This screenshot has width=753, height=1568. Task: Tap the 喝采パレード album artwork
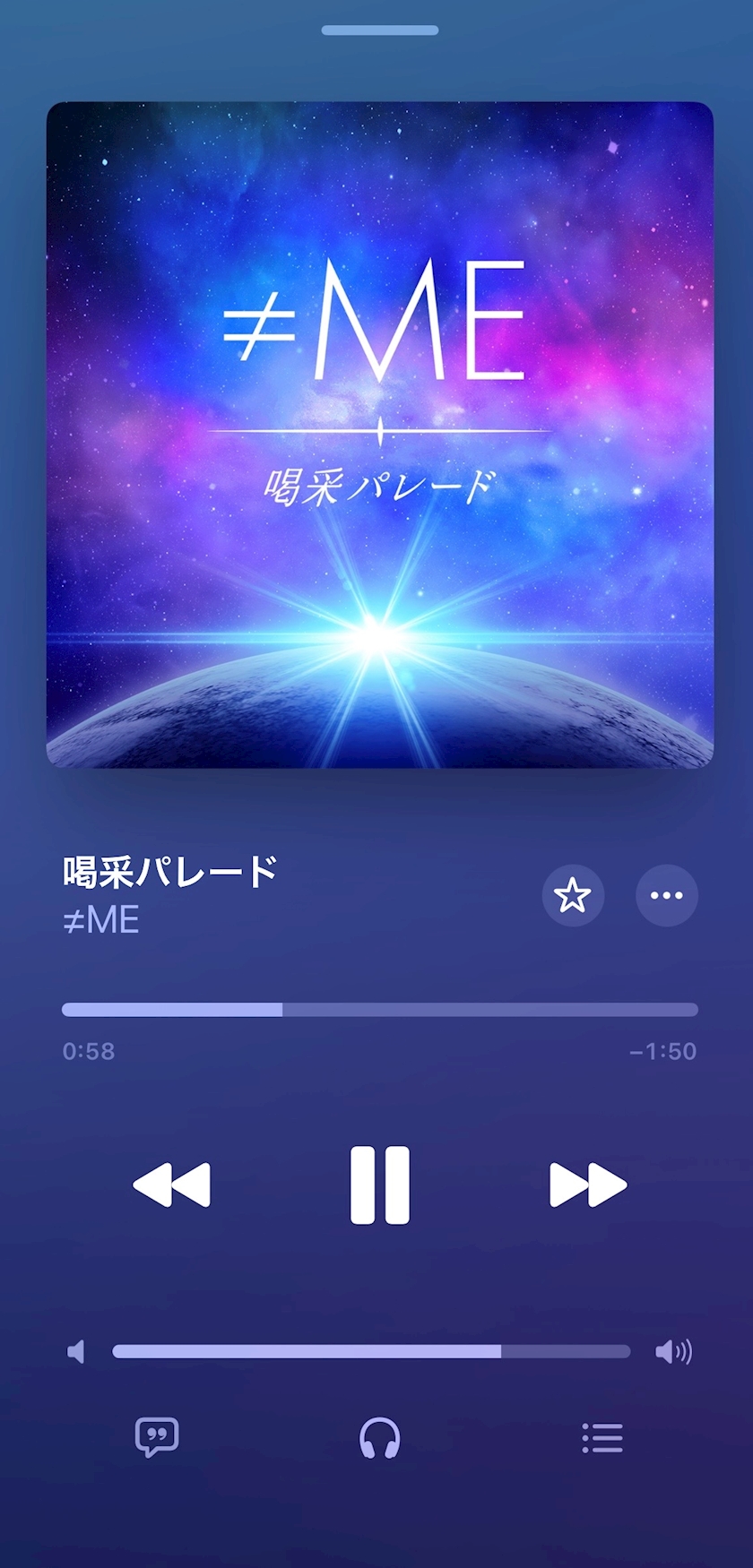[x=379, y=435]
